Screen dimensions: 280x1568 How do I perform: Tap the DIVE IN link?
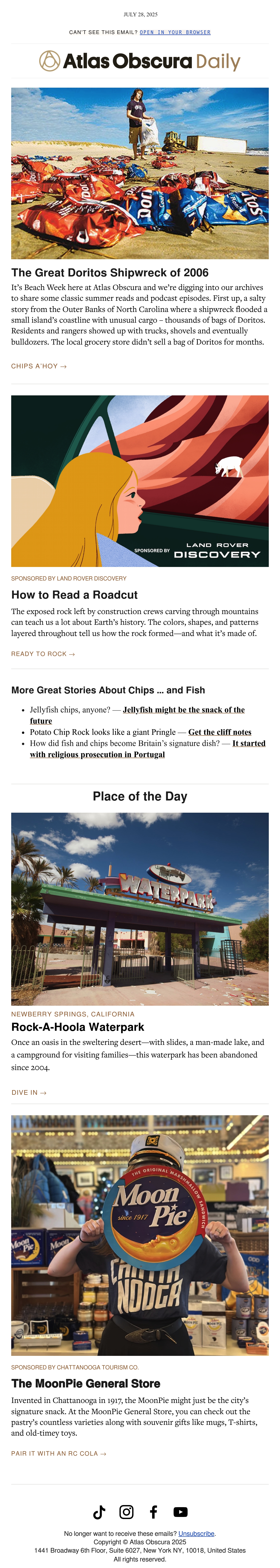29,1093
